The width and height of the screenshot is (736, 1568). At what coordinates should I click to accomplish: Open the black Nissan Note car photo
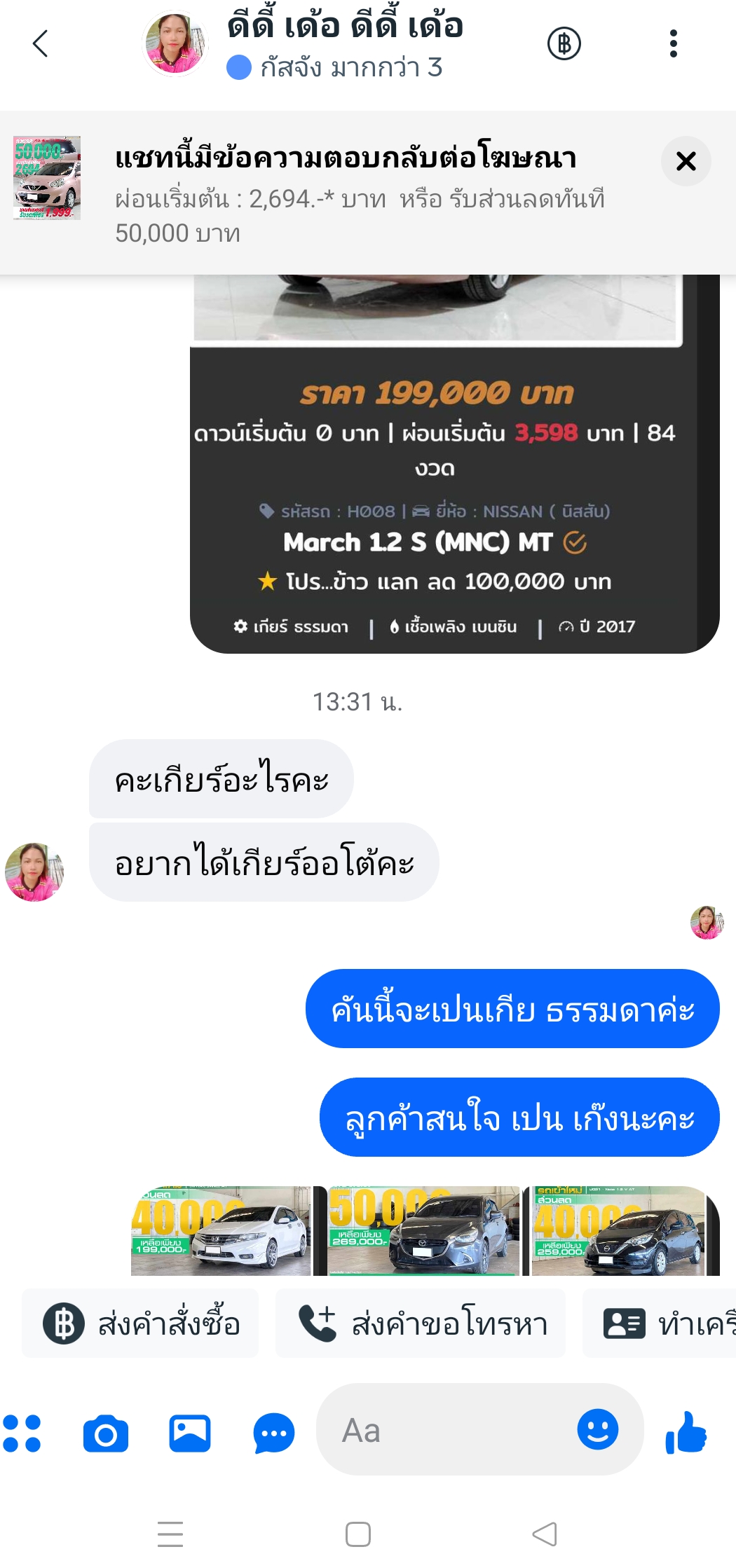(618, 1231)
